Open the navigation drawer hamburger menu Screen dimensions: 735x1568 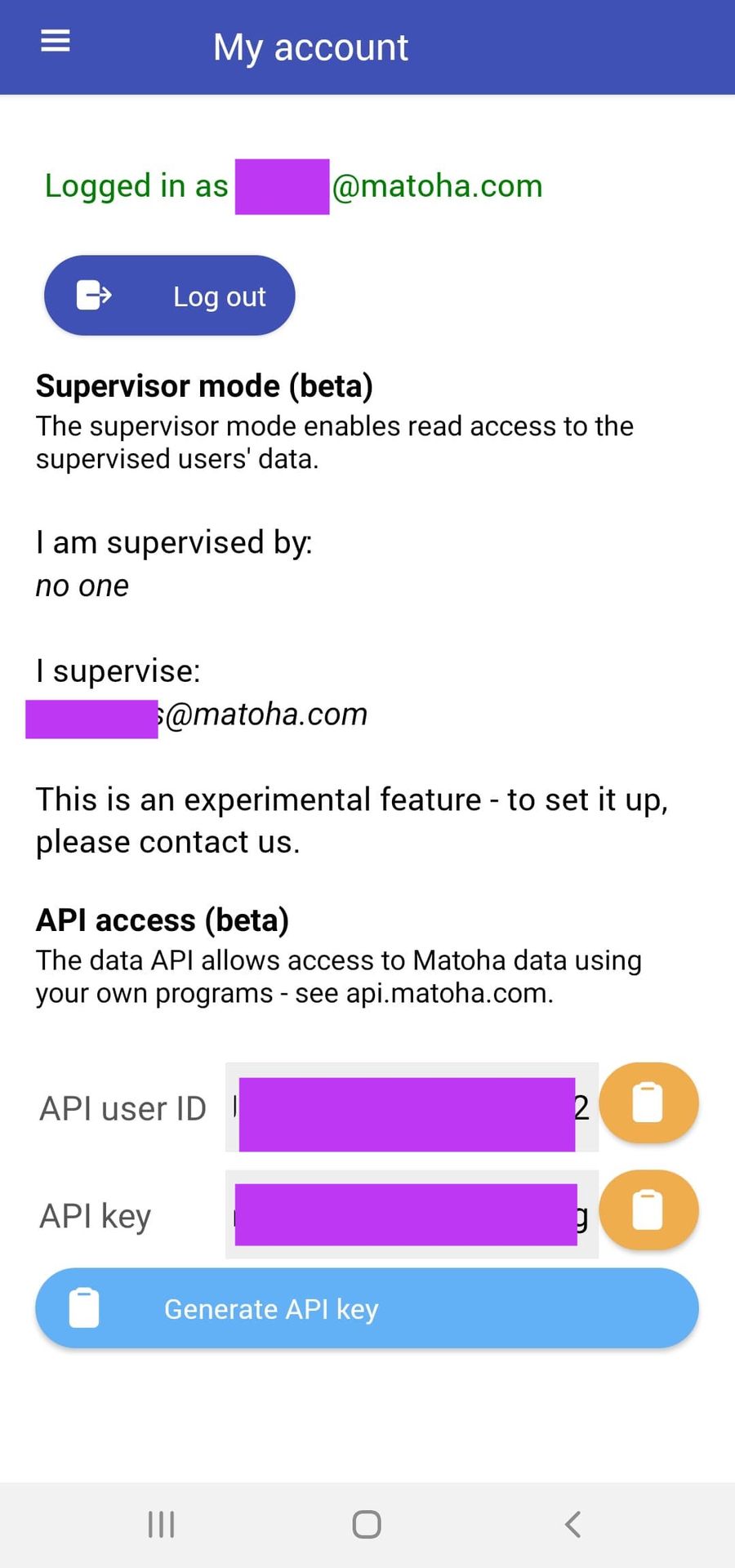55,41
